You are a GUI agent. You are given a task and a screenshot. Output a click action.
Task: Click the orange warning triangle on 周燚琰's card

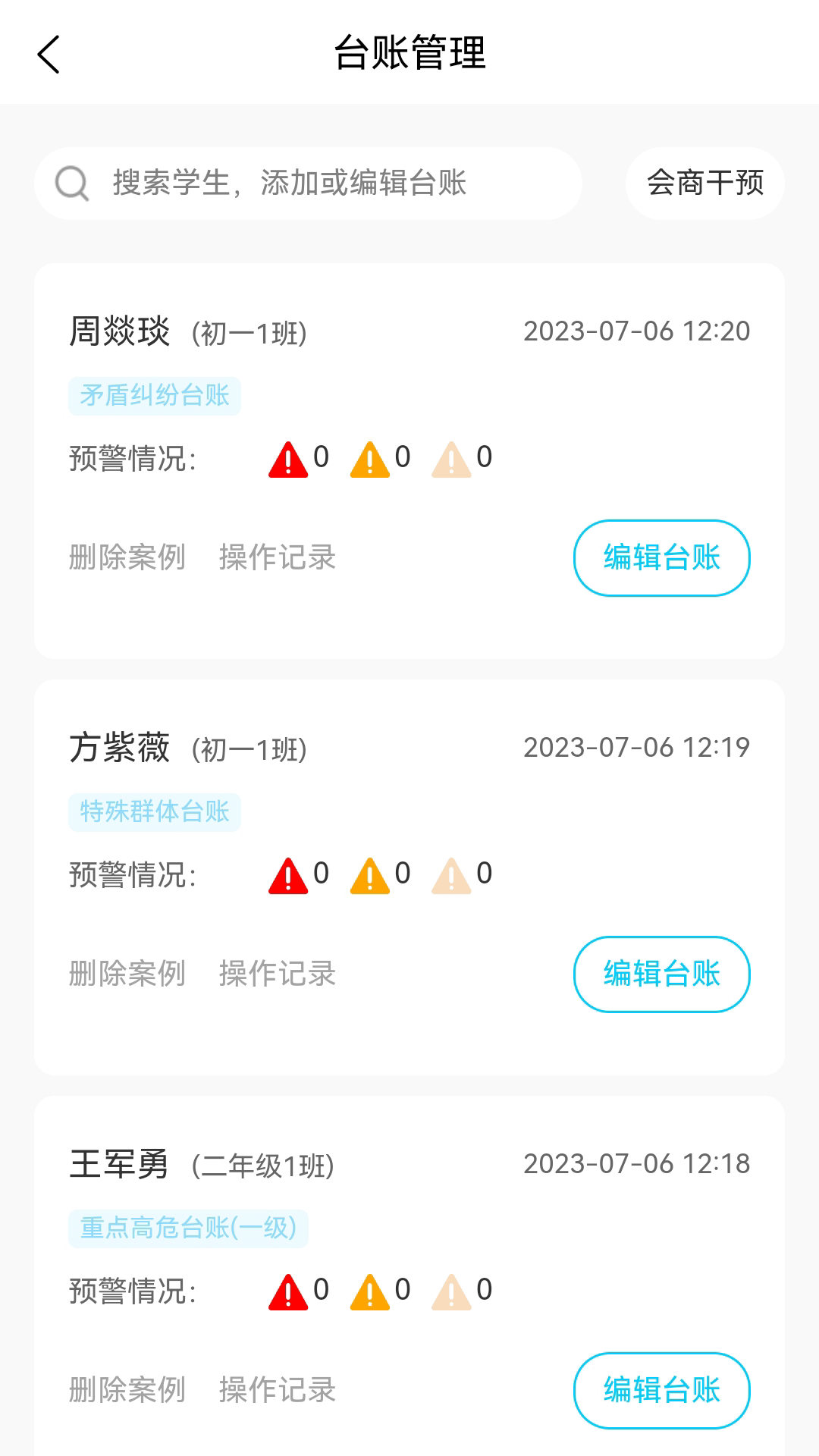click(x=371, y=457)
